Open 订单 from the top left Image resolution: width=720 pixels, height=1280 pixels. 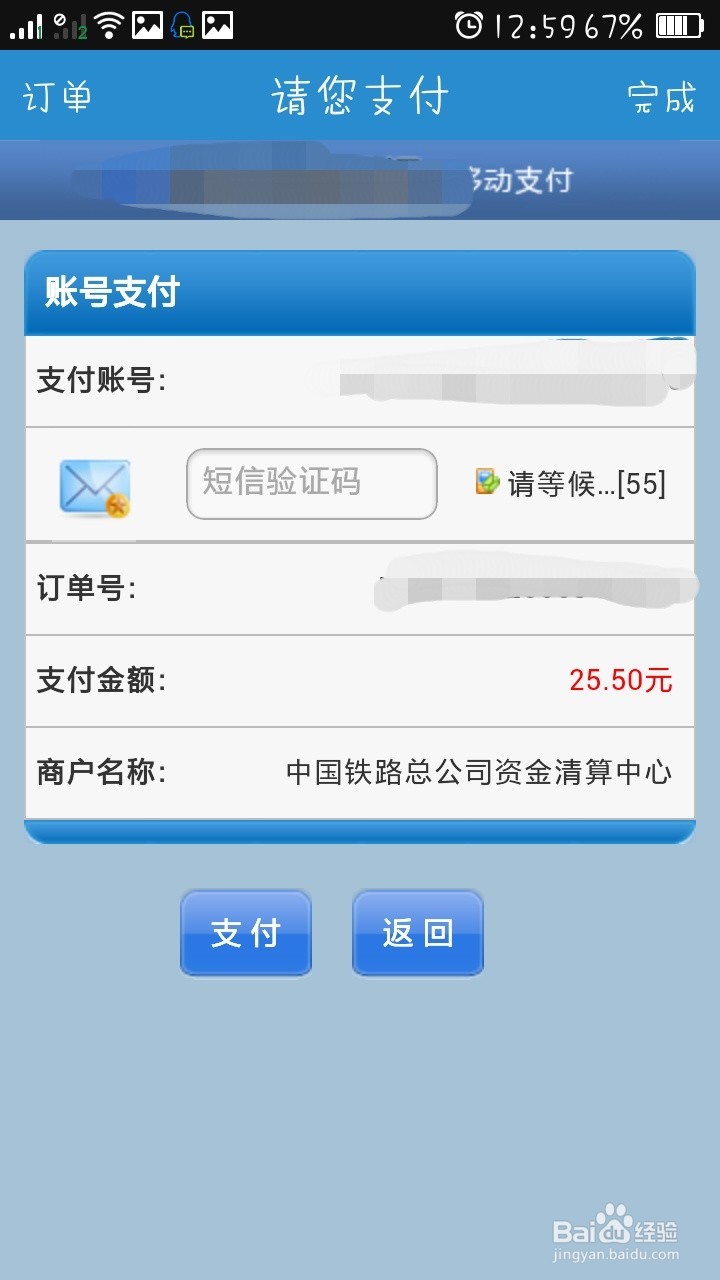(55, 97)
